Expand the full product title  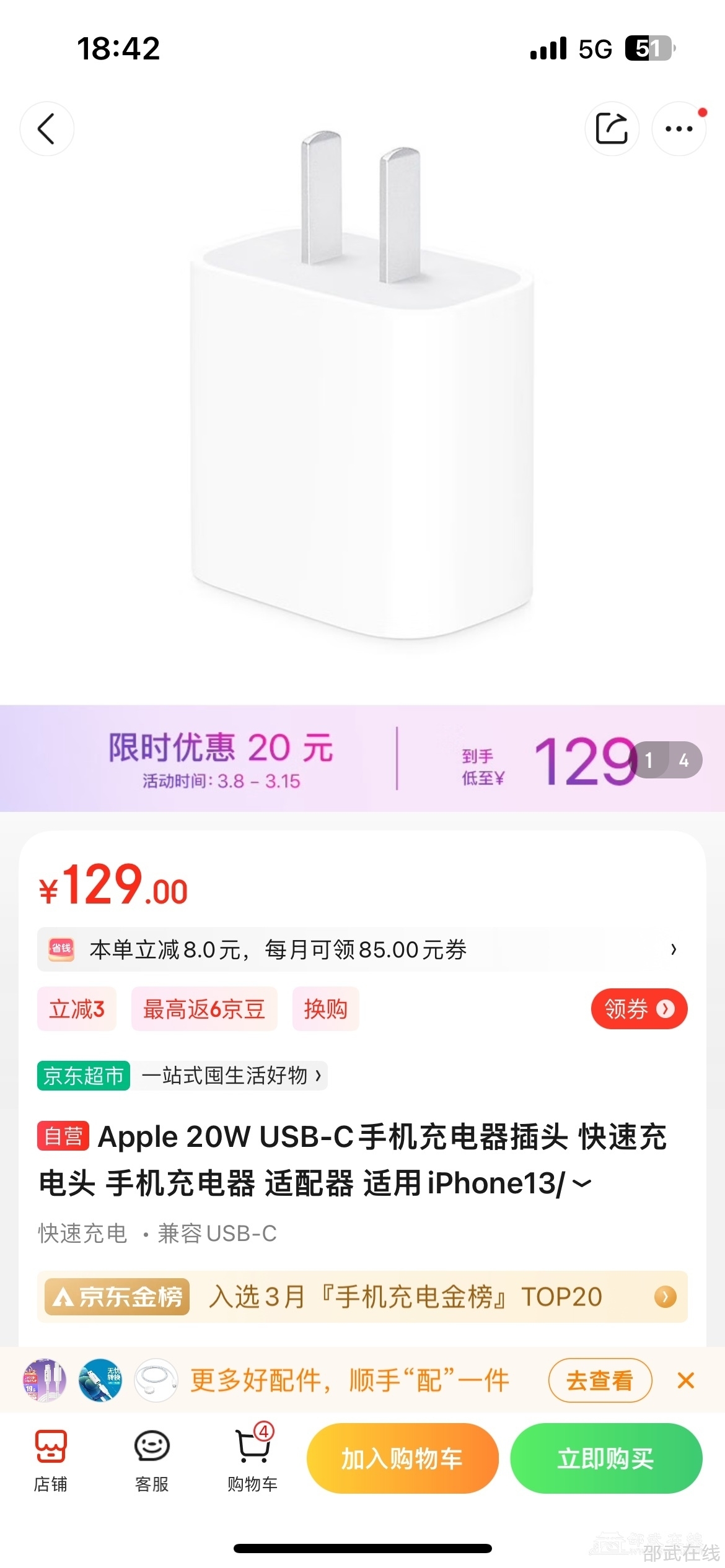point(581,1184)
